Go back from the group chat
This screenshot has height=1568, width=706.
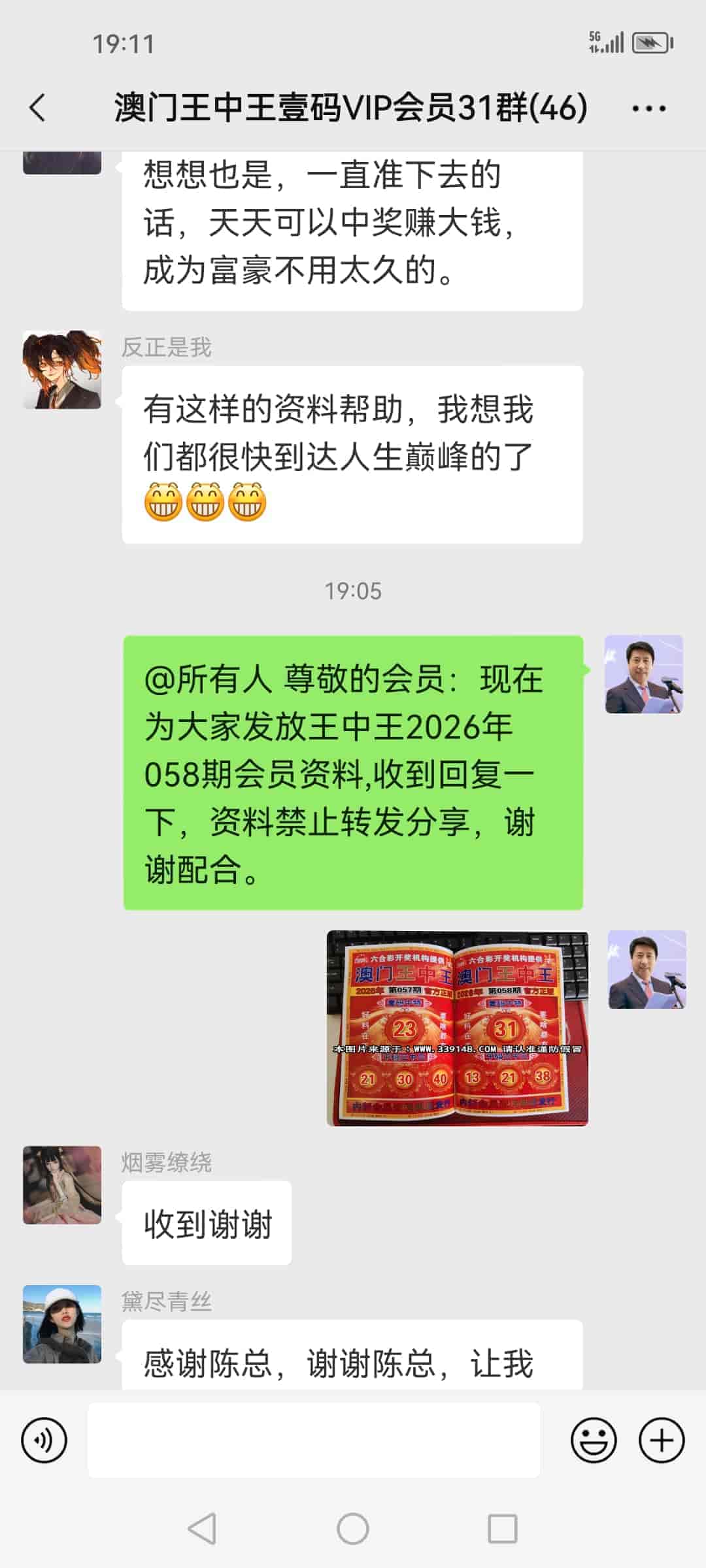tap(38, 108)
